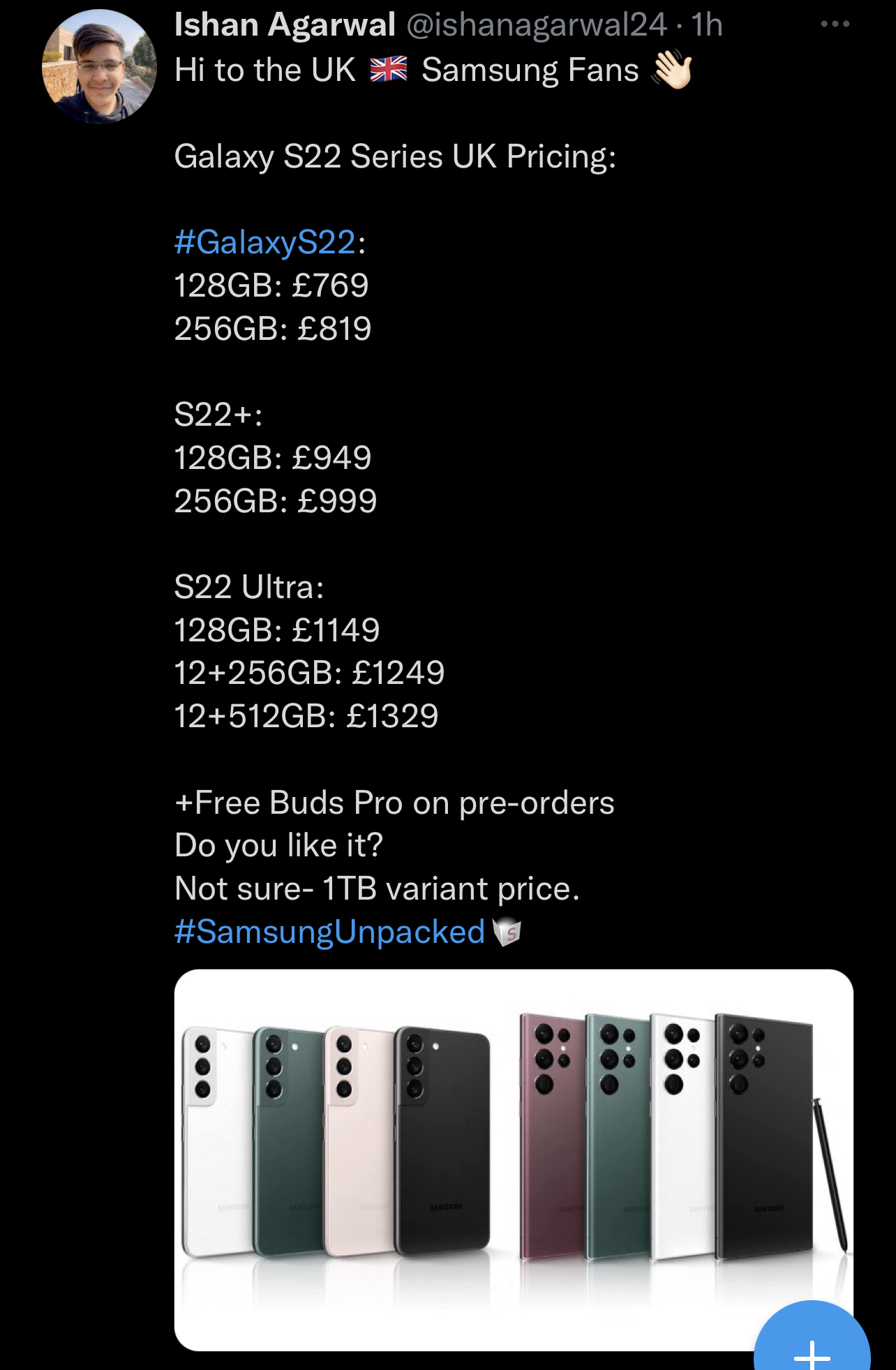Open Ishan Agarwal's profile picture
Image resolution: width=896 pixels, height=1370 pixels.
(x=99, y=67)
